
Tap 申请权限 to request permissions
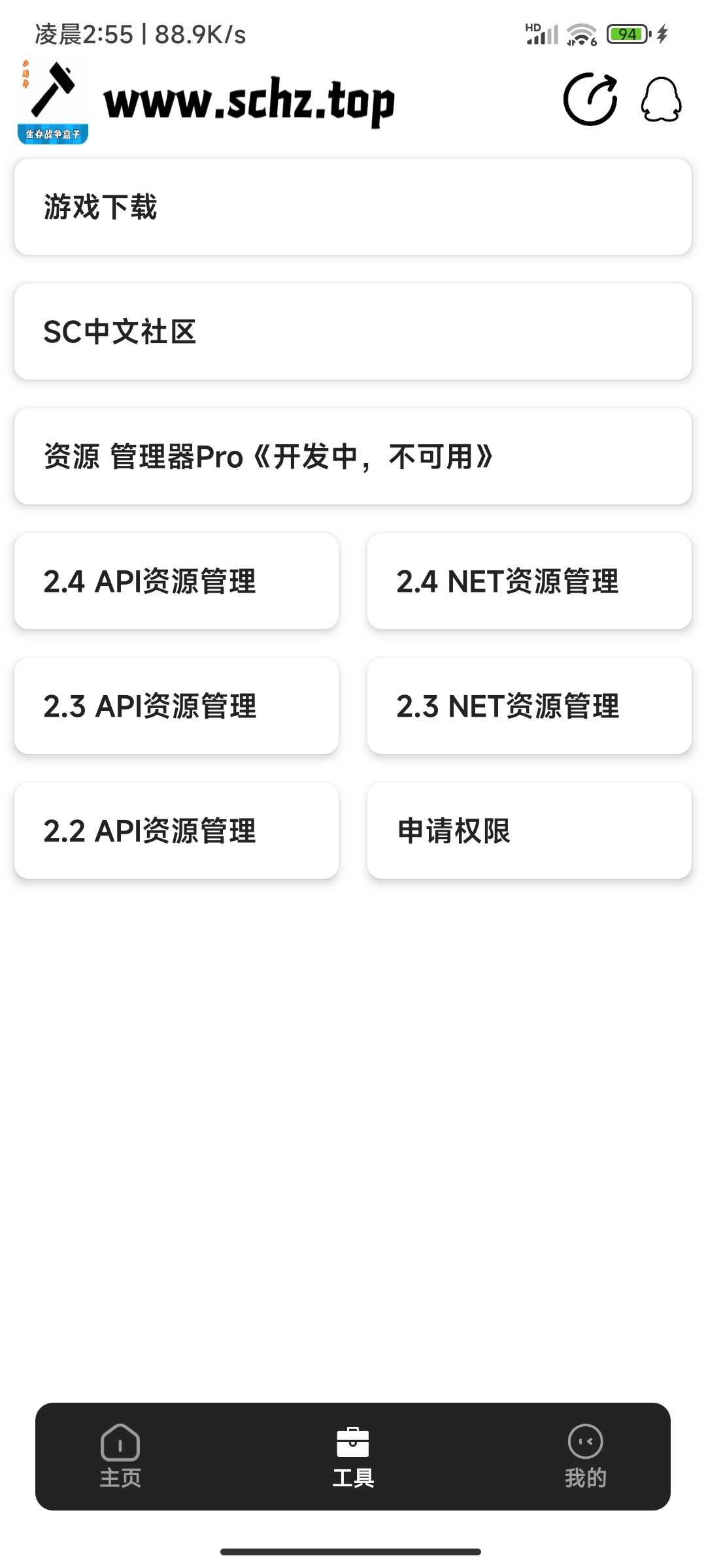click(x=529, y=830)
